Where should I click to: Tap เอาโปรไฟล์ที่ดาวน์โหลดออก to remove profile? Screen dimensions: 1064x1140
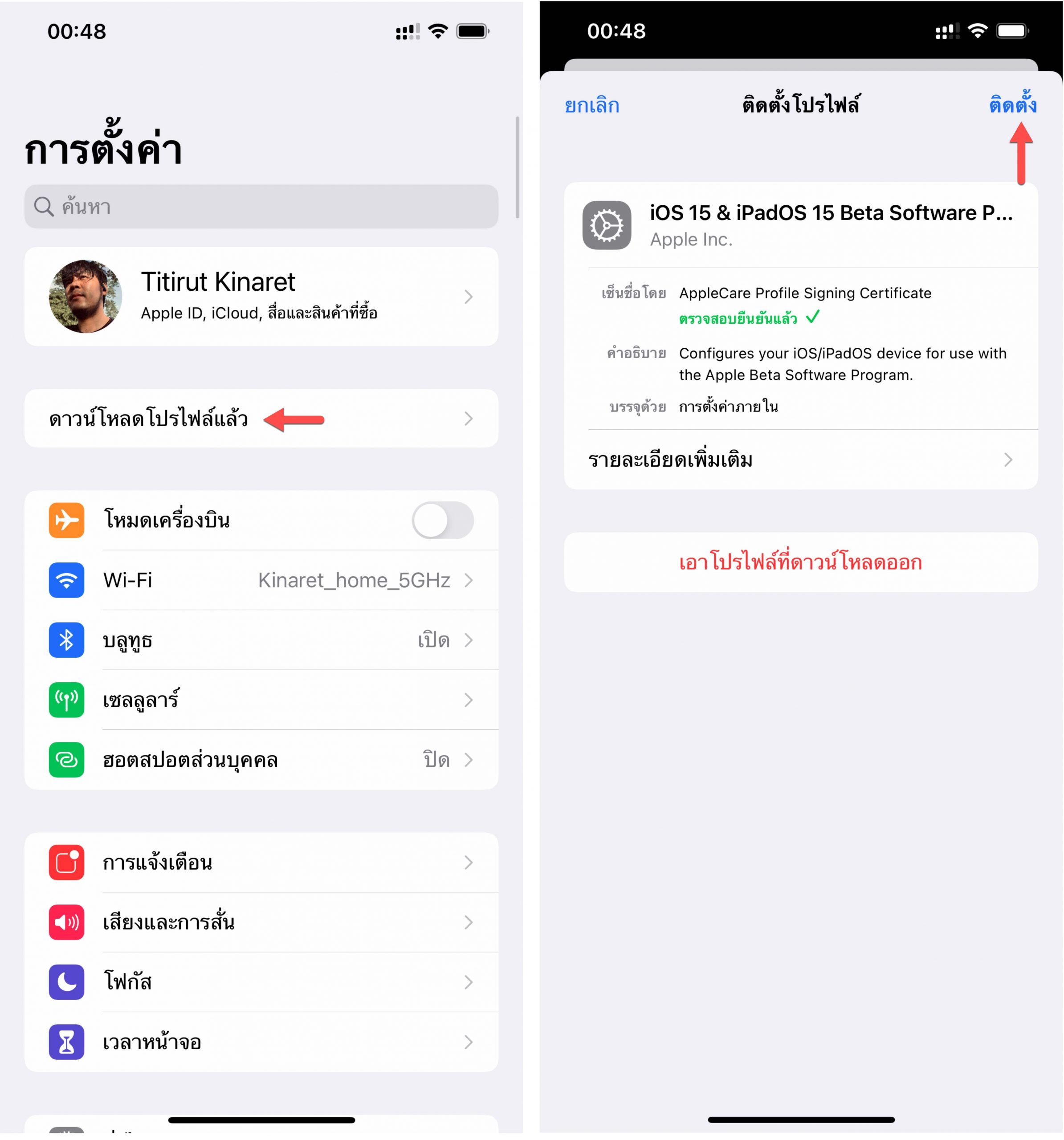(x=800, y=562)
